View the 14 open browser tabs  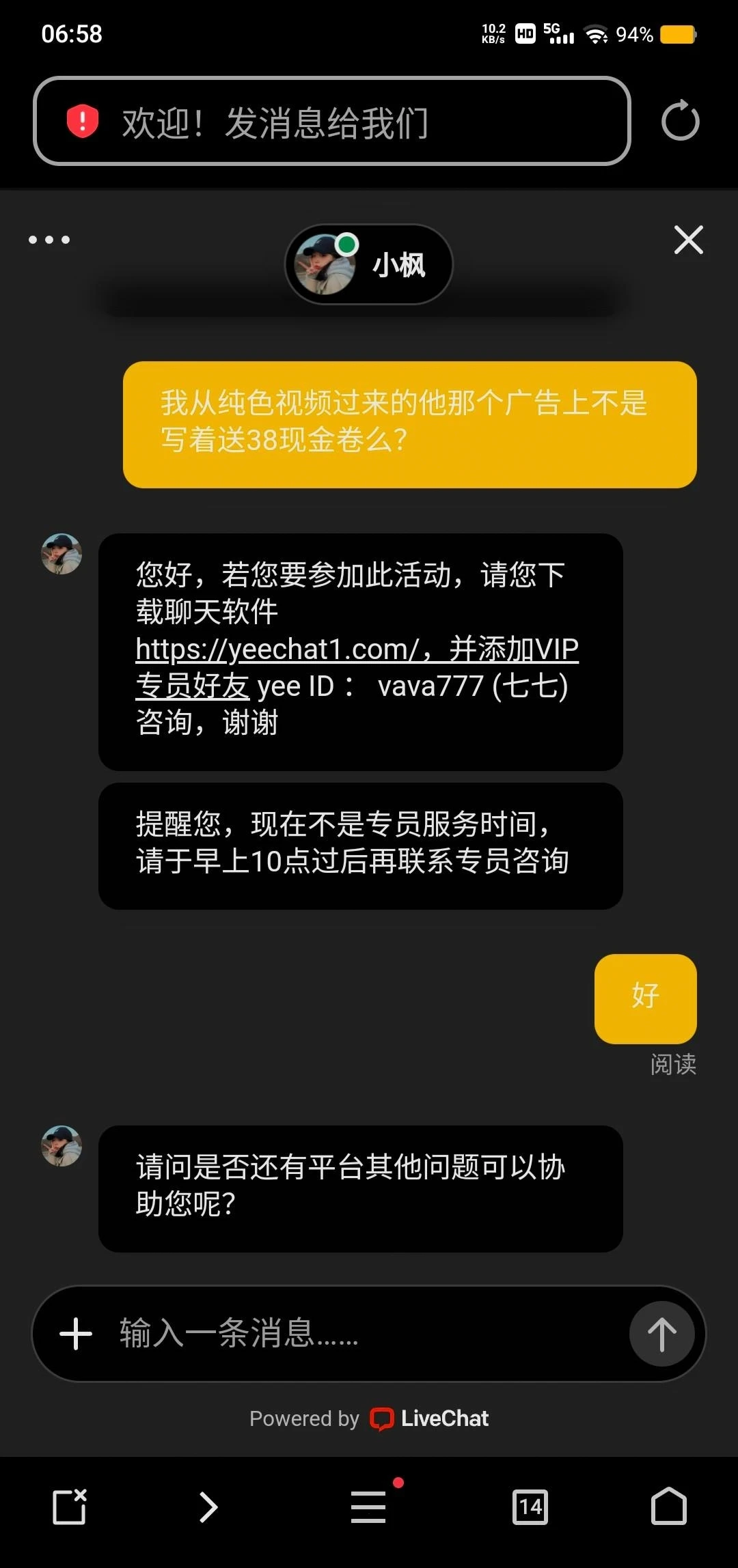(530, 1507)
